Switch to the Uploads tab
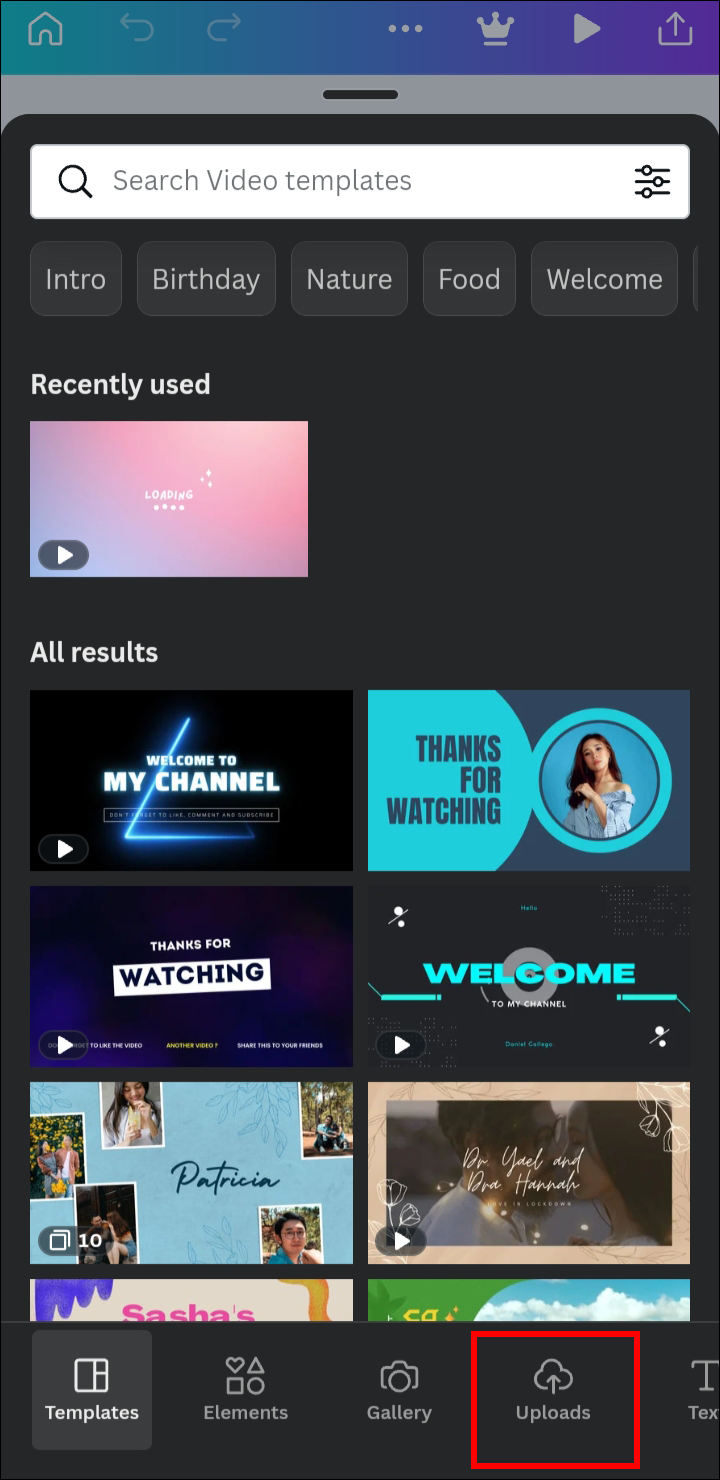Image resolution: width=720 pixels, height=1480 pixels. point(553,1390)
